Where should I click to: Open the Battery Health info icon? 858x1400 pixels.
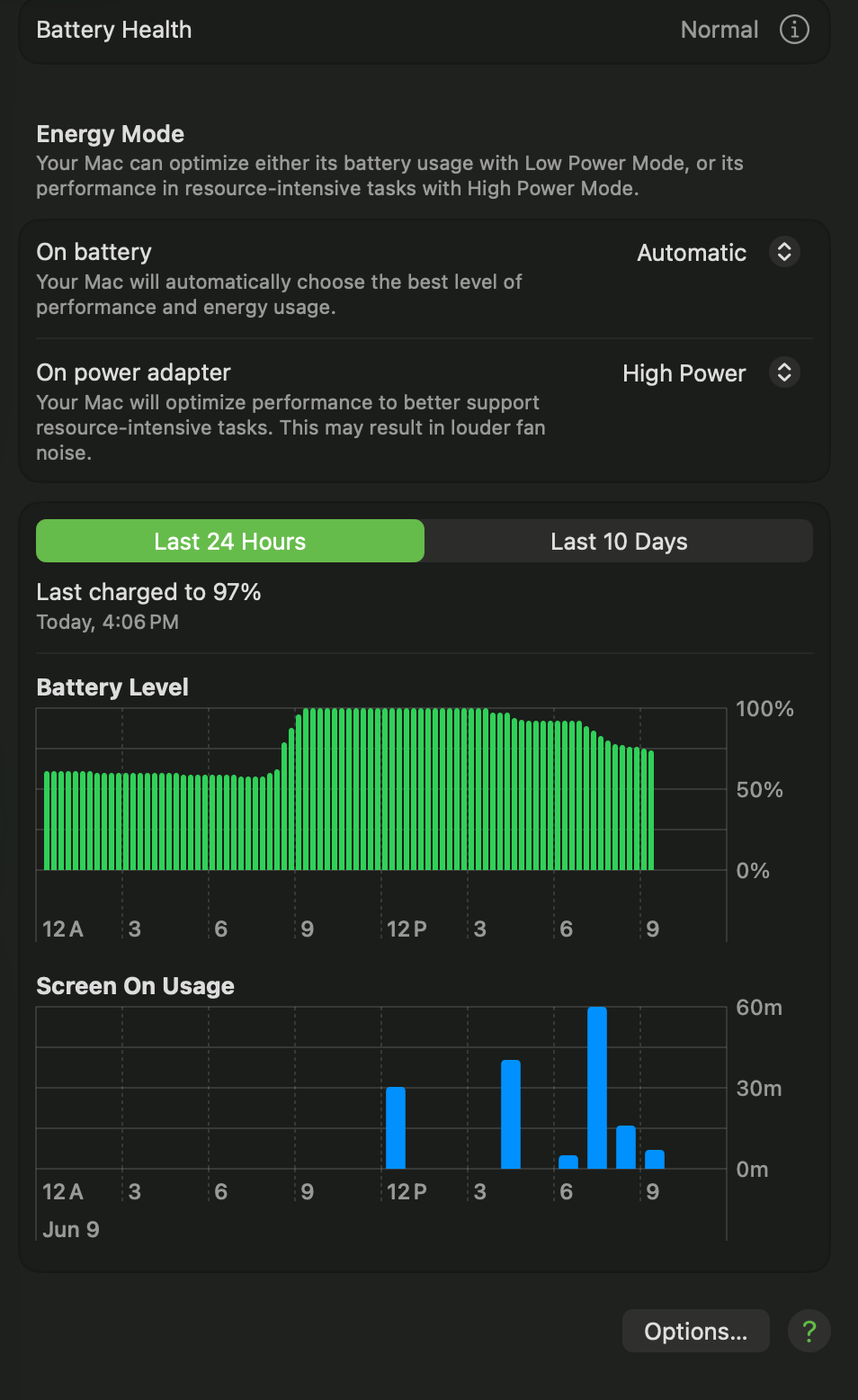pyautogui.click(x=794, y=30)
